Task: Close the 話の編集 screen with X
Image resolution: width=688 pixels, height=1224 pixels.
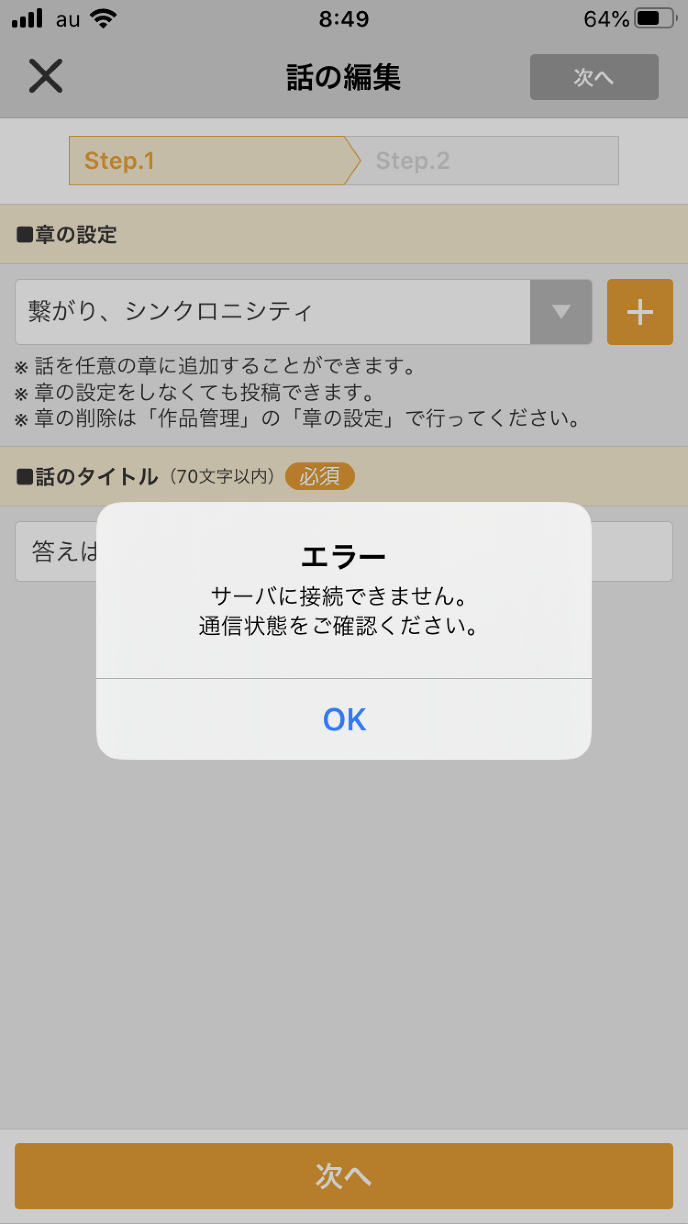Action: click(46, 76)
